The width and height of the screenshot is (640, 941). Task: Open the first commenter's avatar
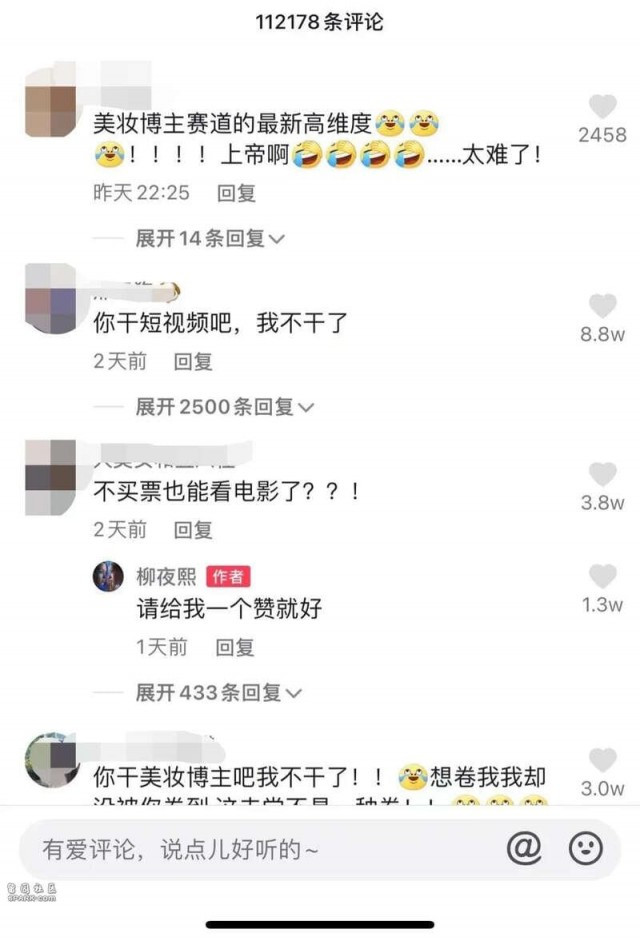coord(50,99)
